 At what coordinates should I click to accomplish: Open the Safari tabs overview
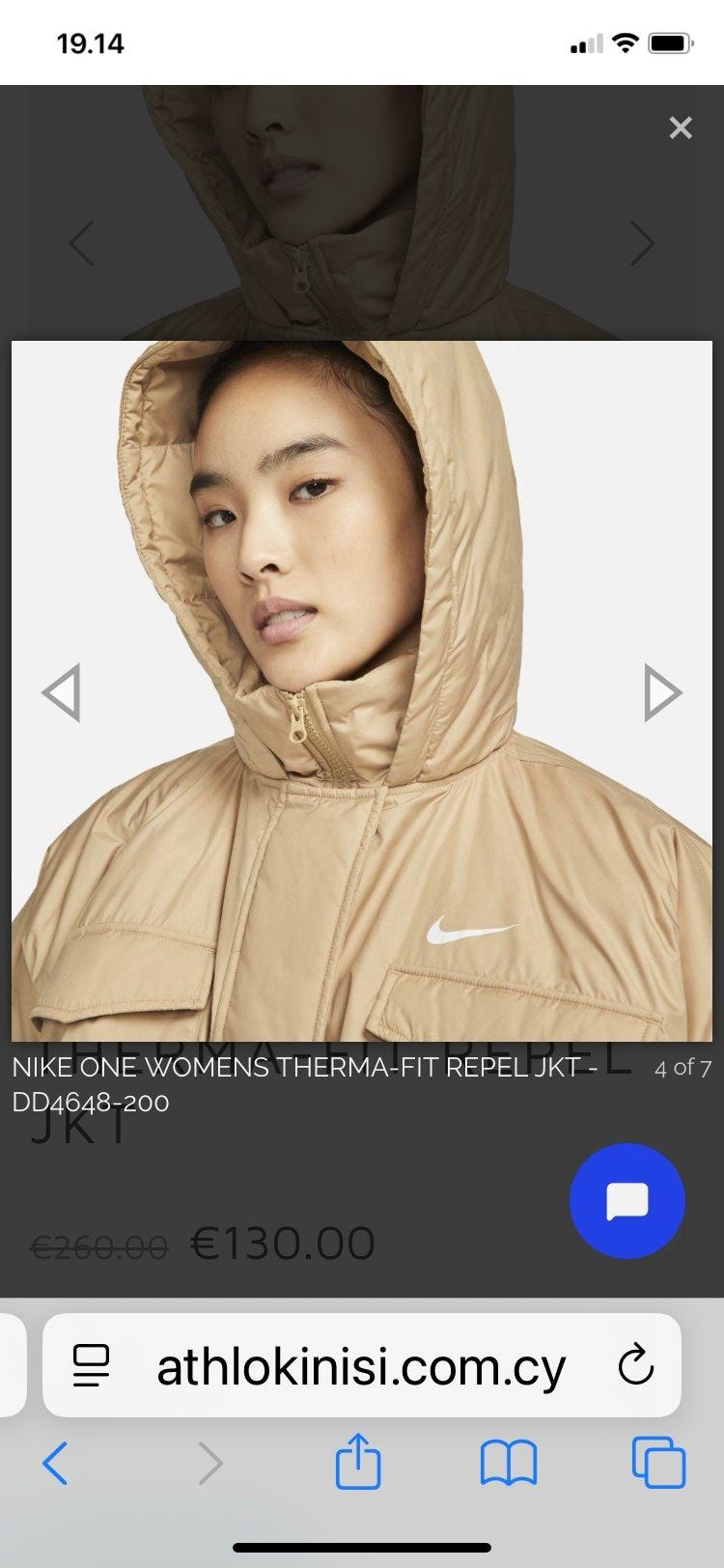658,1463
